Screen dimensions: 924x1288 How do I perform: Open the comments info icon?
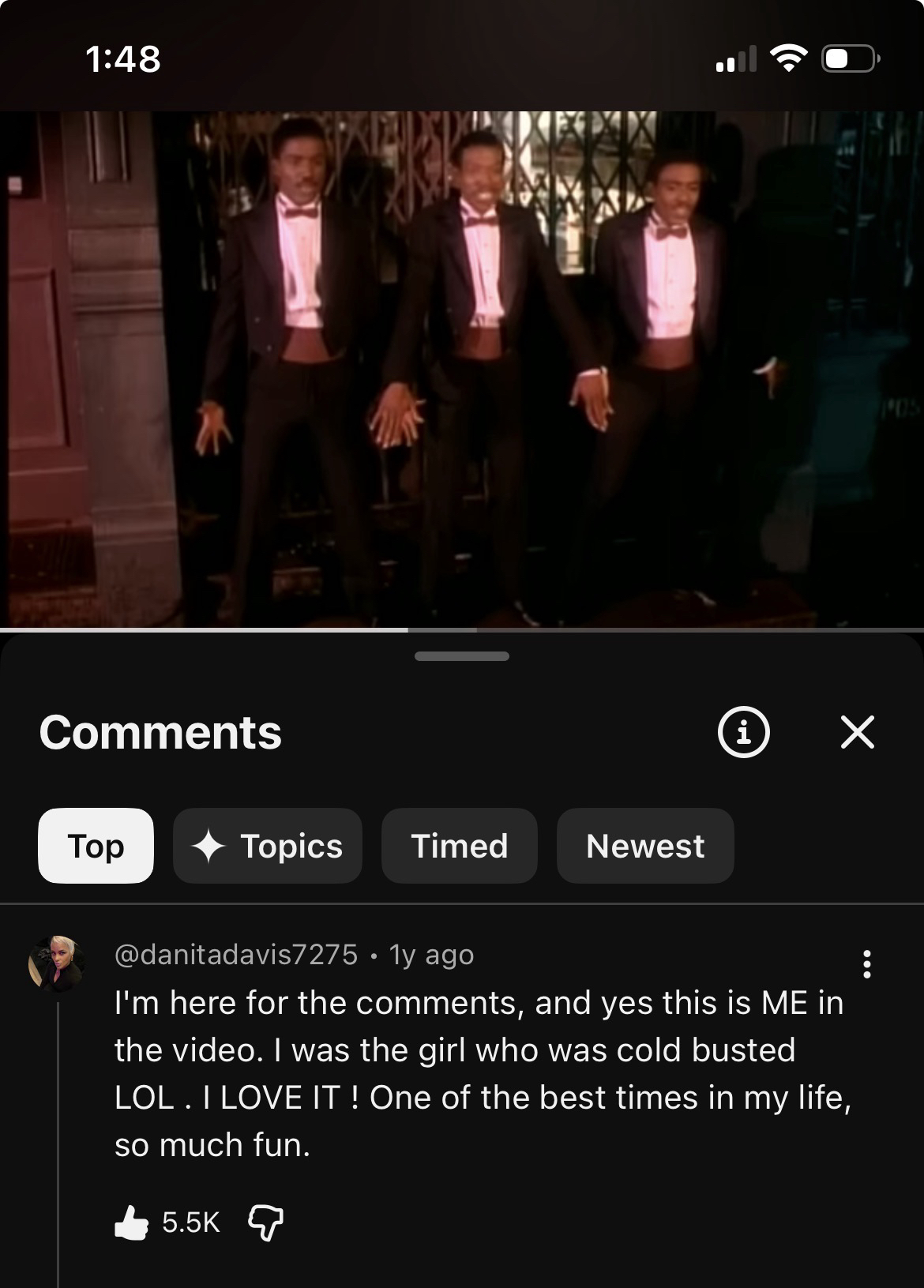point(743,732)
